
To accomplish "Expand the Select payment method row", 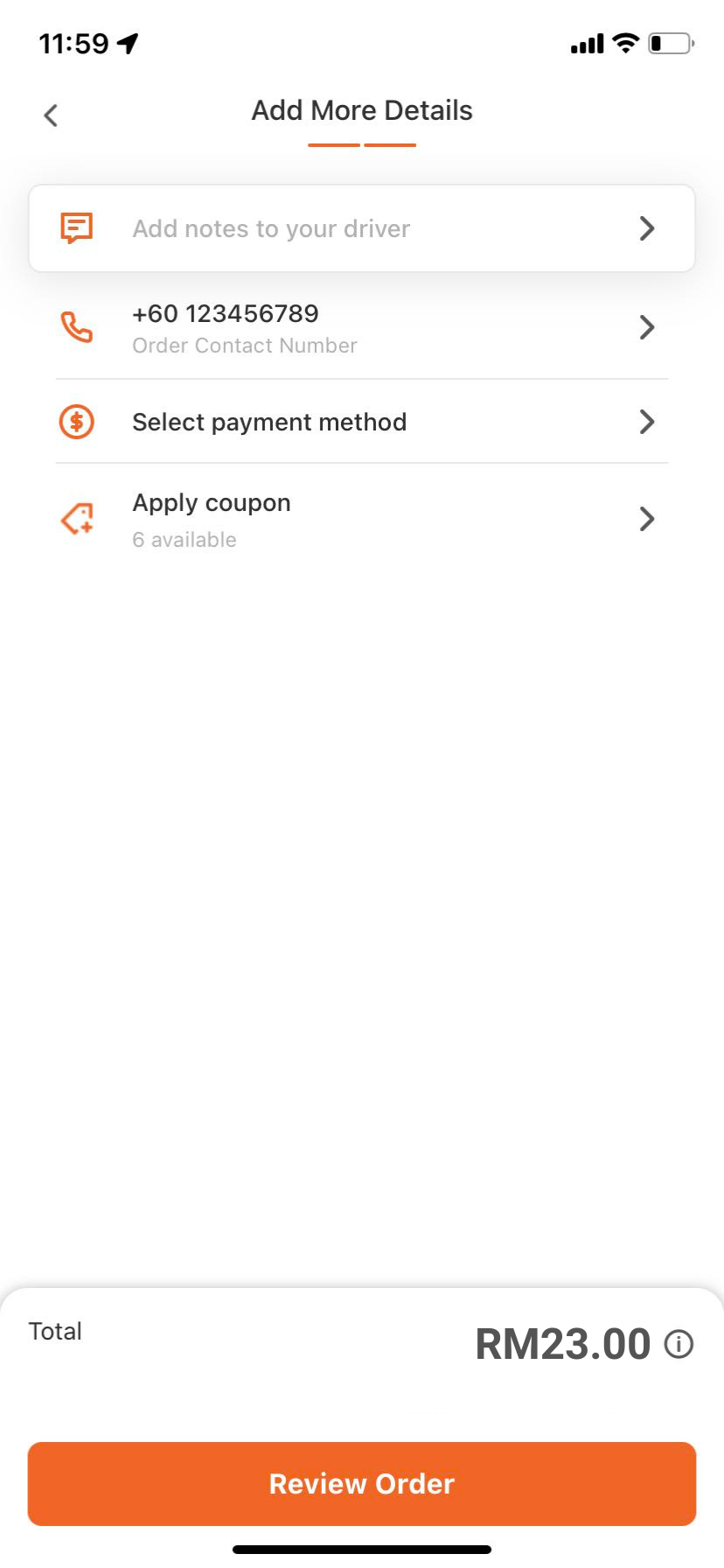I will click(647, 422).
